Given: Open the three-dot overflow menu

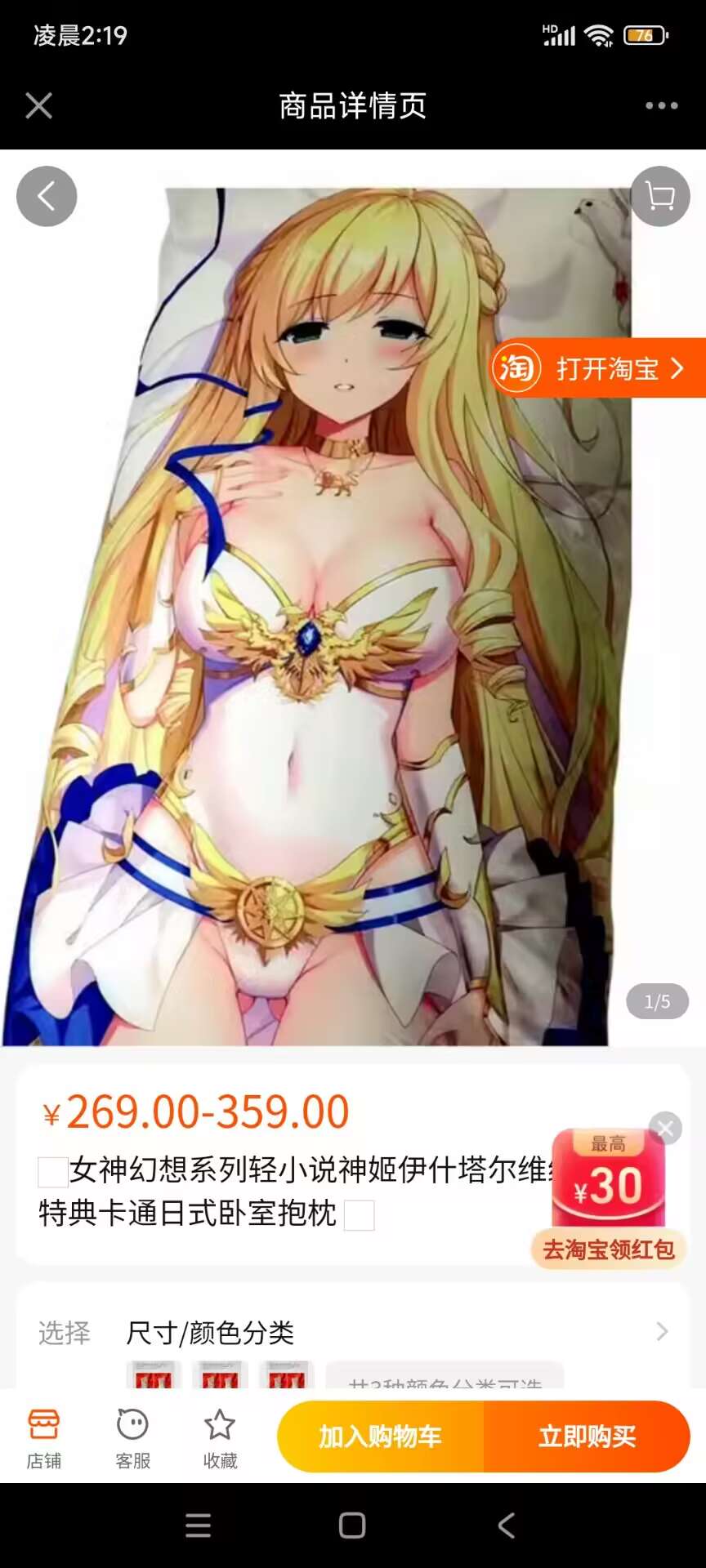Looking at the screenshot, I should 661,105.
